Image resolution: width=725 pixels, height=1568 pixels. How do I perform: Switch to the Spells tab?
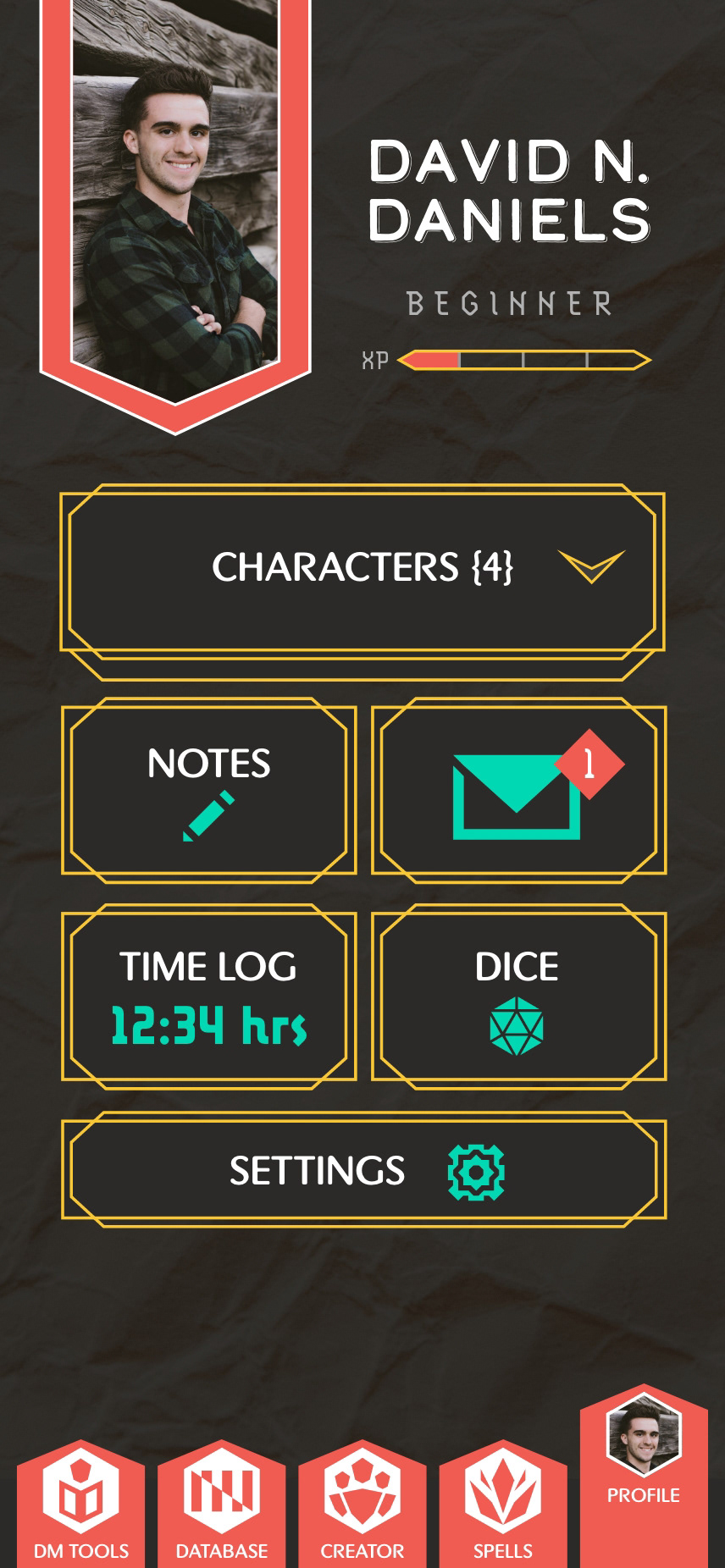pyautogui.click(x=503, y=1504)
